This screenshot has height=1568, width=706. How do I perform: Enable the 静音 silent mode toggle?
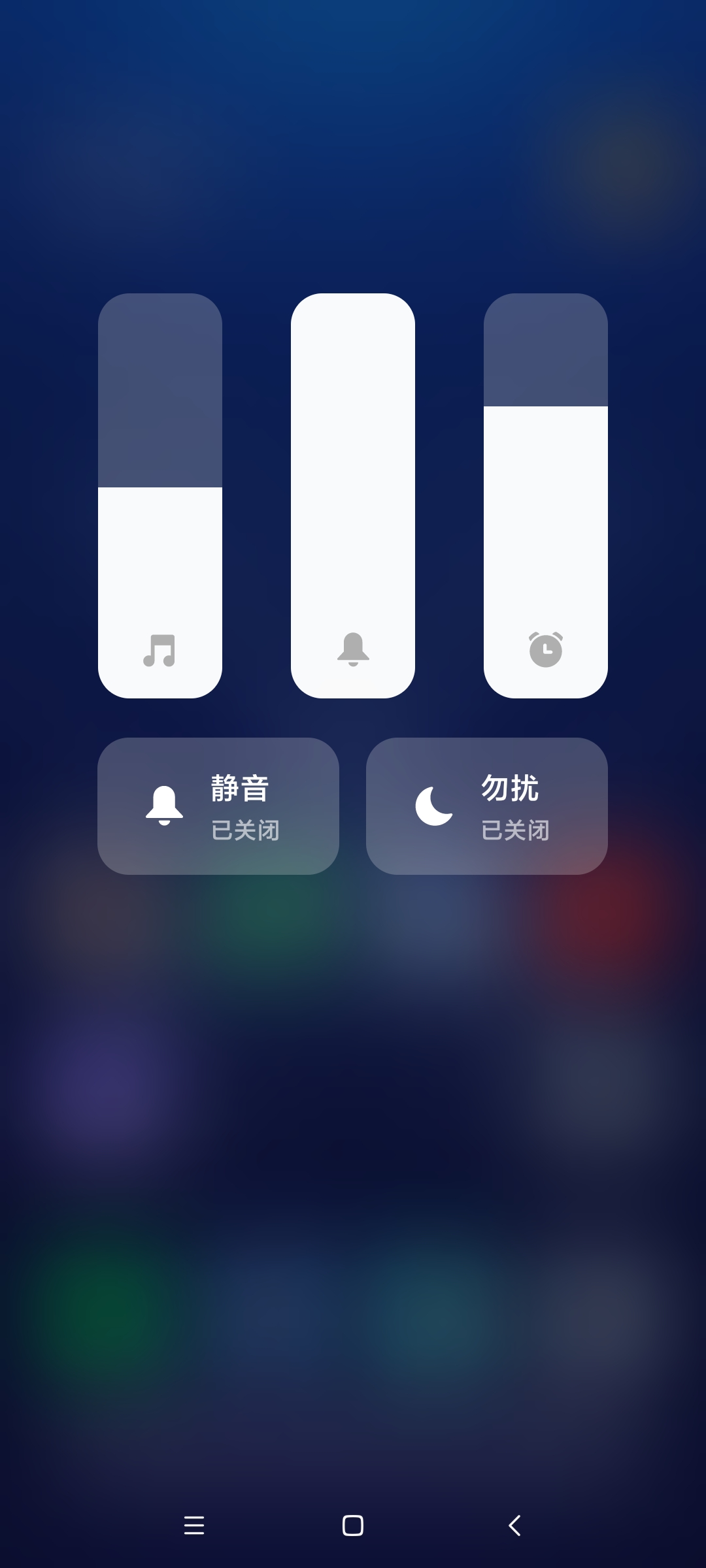[x=218, y=806]
